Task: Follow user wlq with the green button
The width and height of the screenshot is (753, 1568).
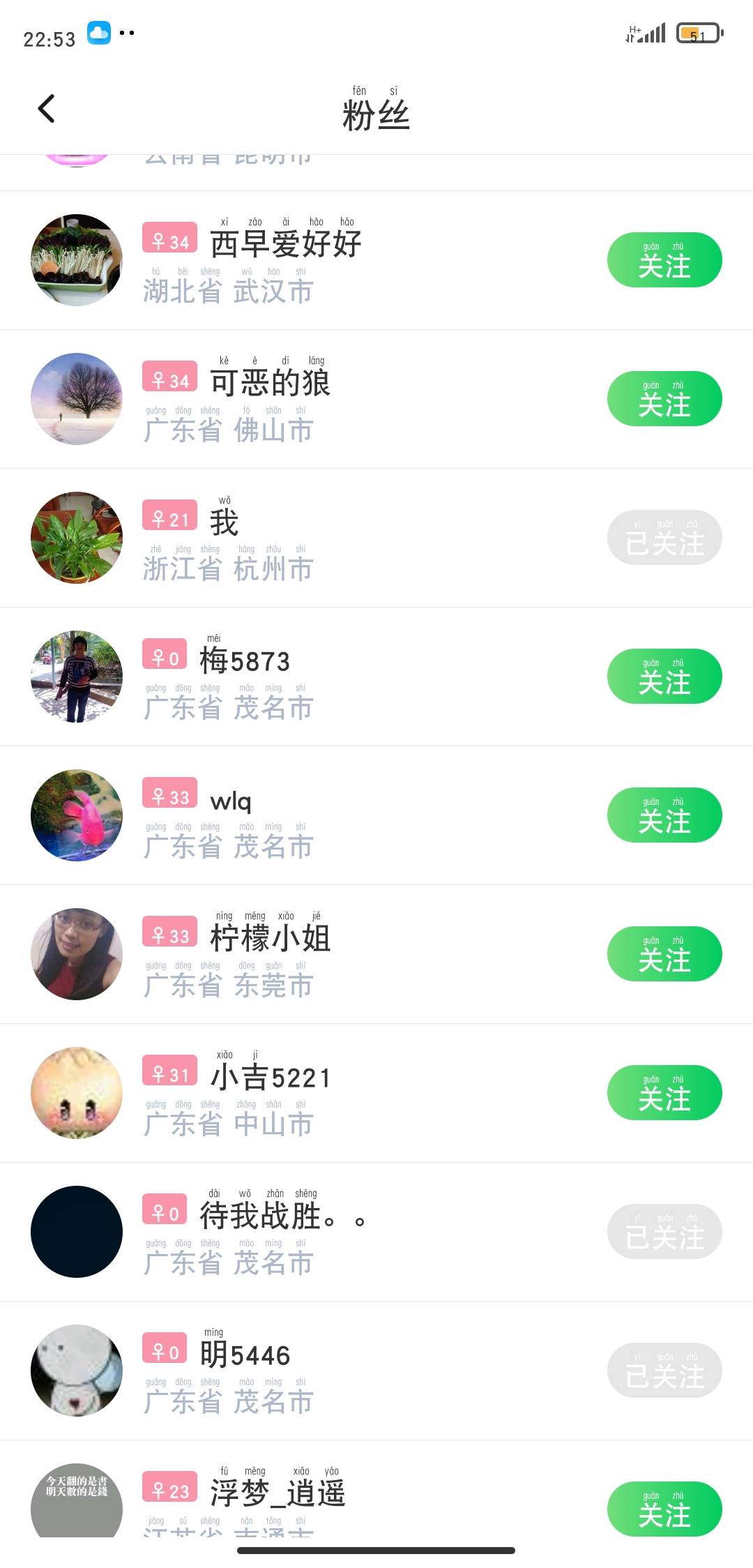Action: tap(664, 815)
